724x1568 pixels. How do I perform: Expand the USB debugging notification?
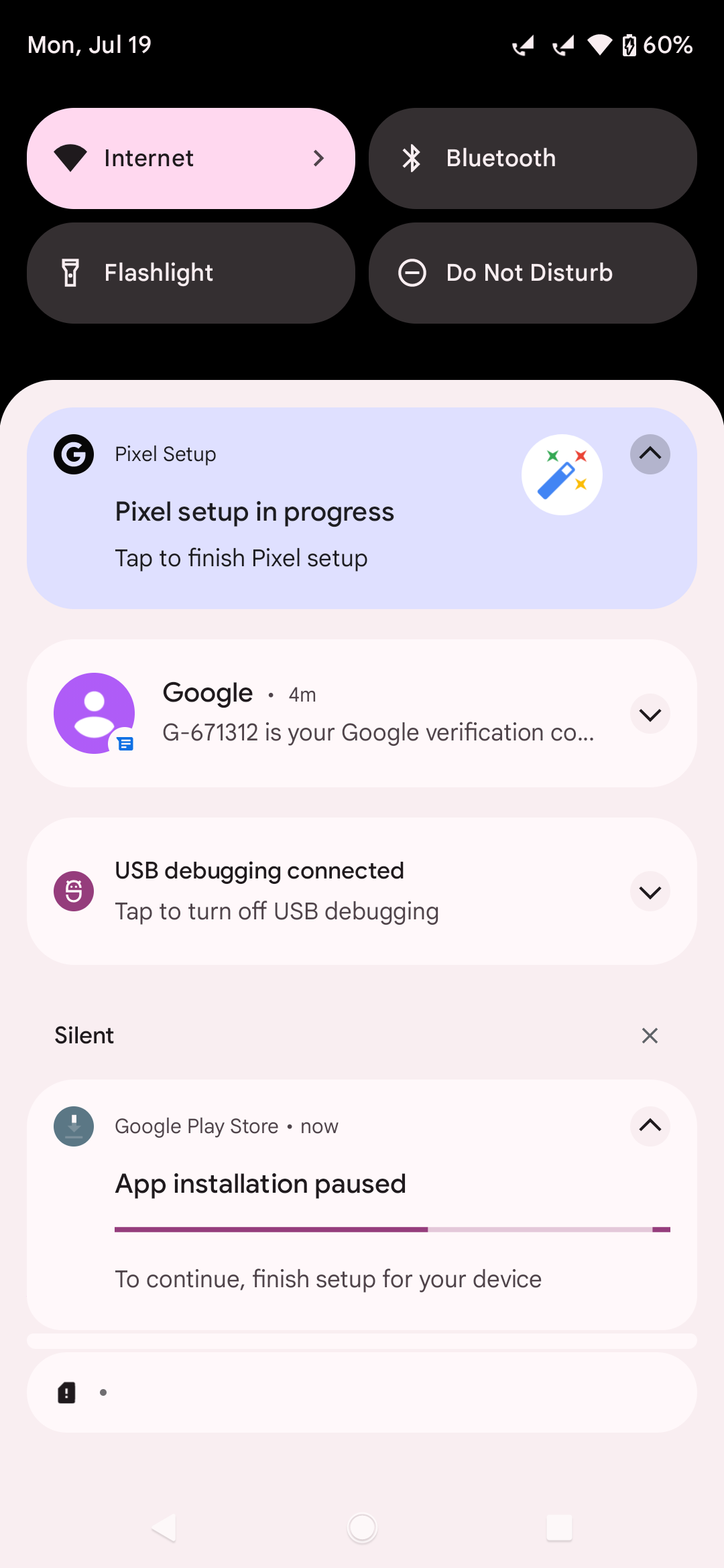(650, 892)
